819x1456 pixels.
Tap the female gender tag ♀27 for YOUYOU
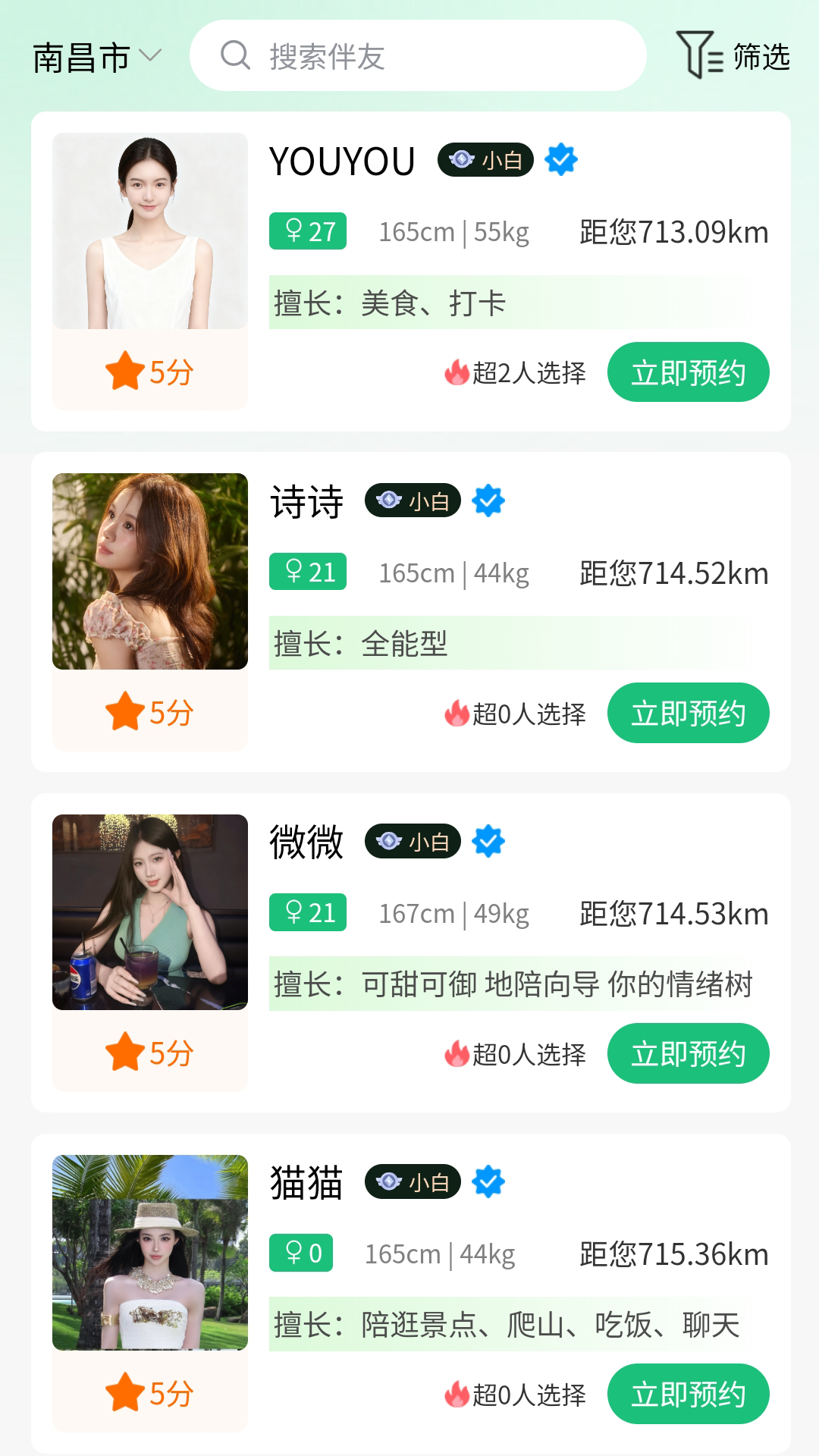(x=307, y=231)
